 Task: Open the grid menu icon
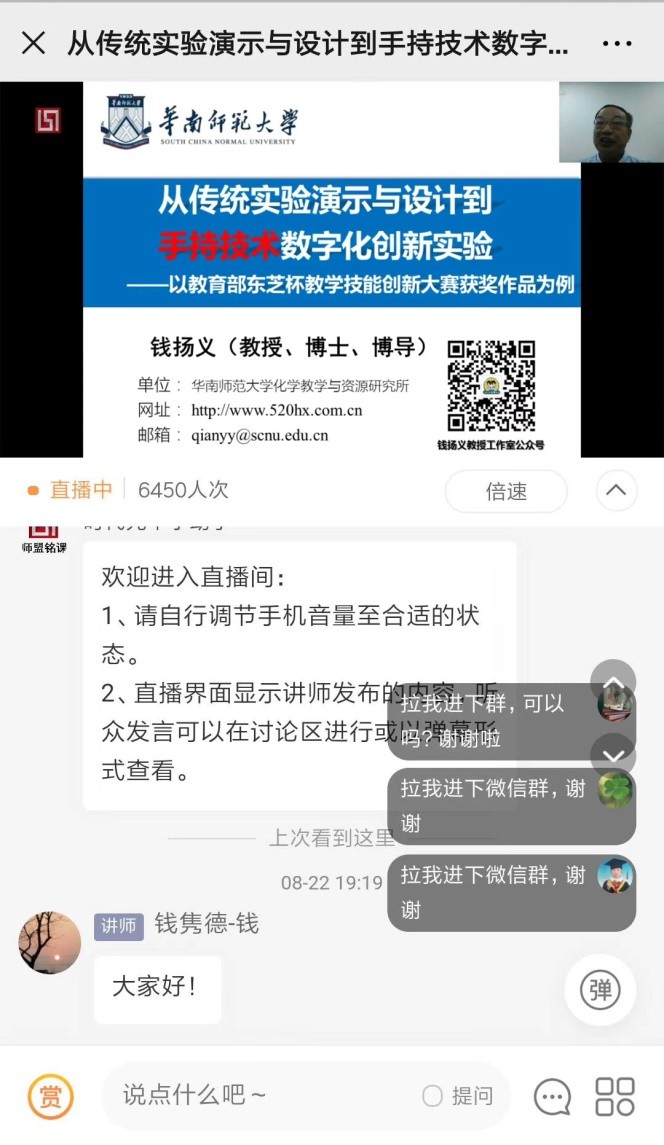(x=615, y=1096)
